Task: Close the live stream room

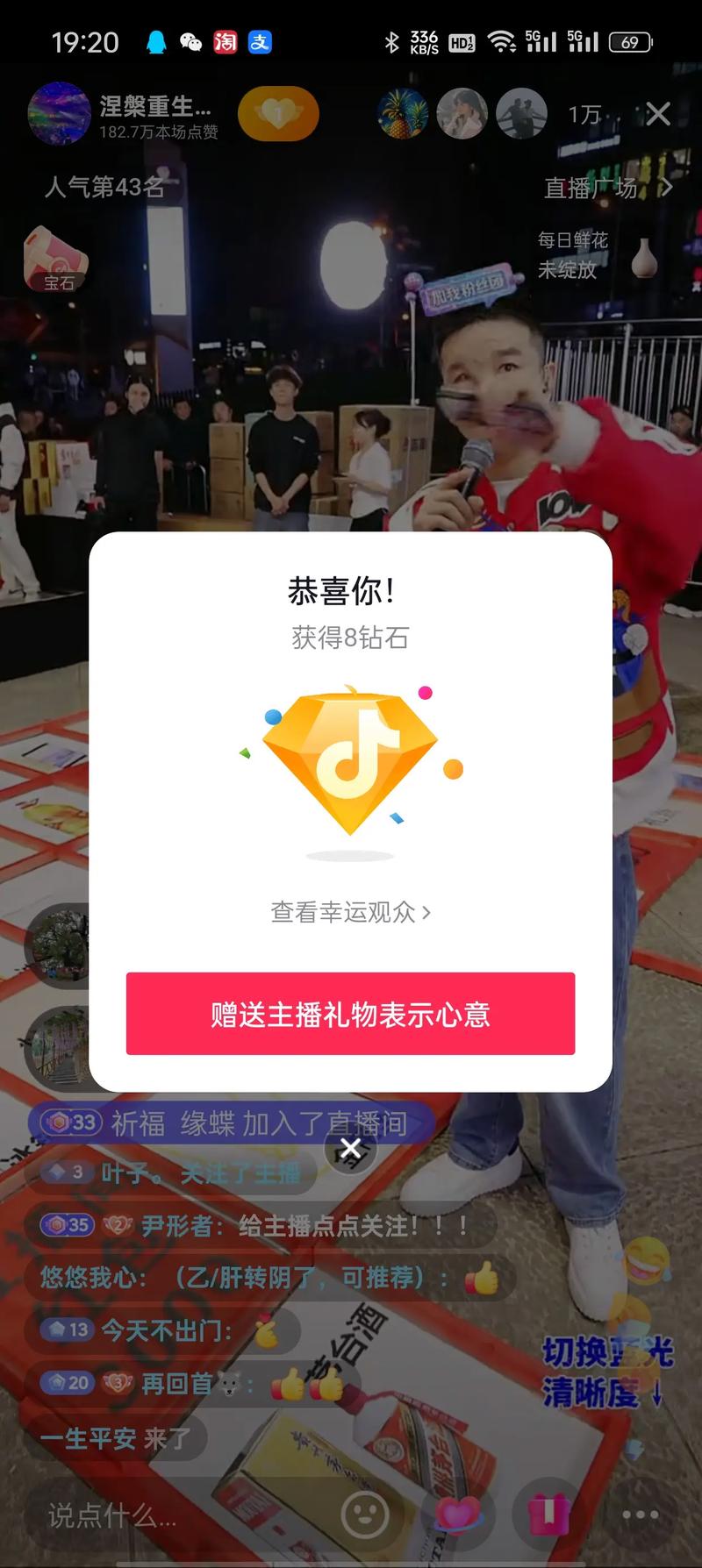Action: tap(658, 114)
